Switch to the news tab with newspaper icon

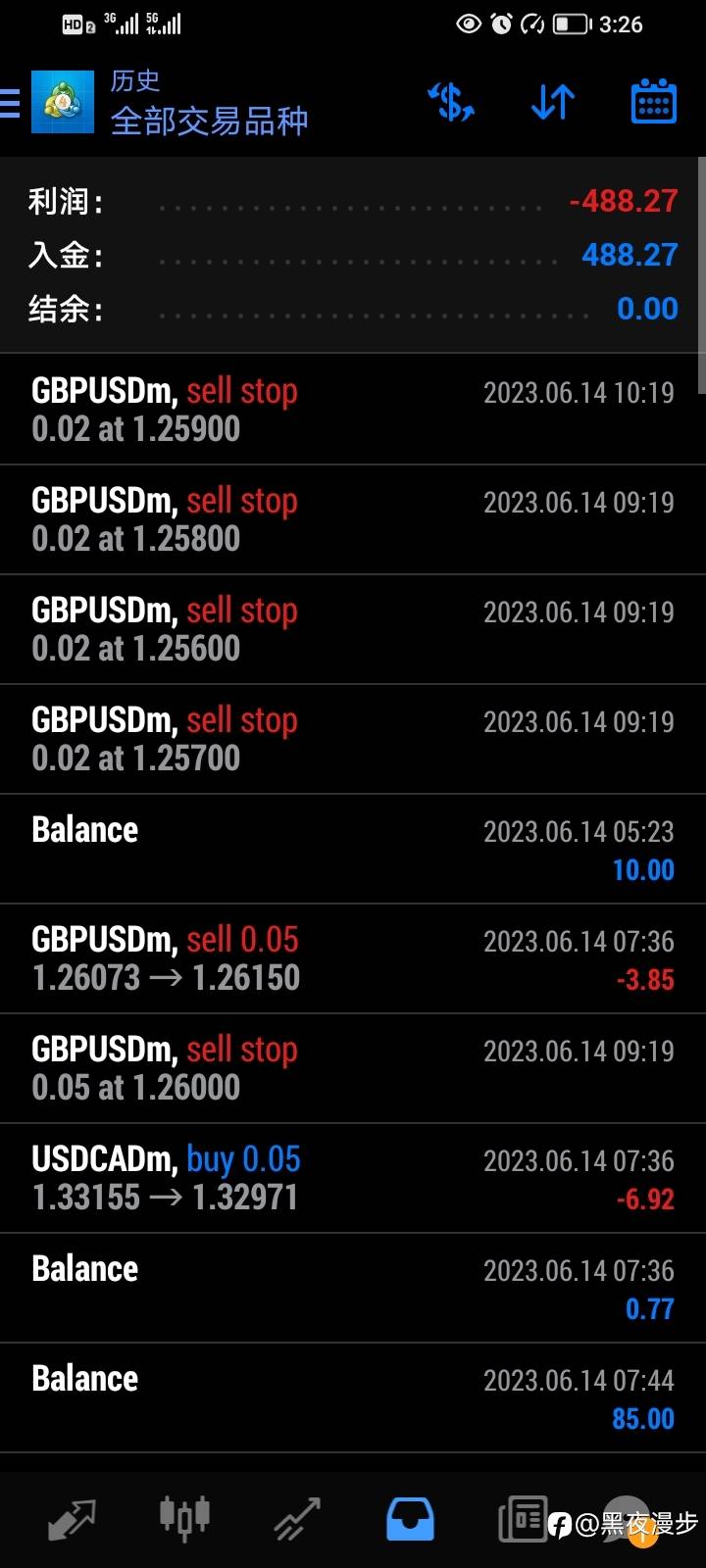coord(523,1519)
